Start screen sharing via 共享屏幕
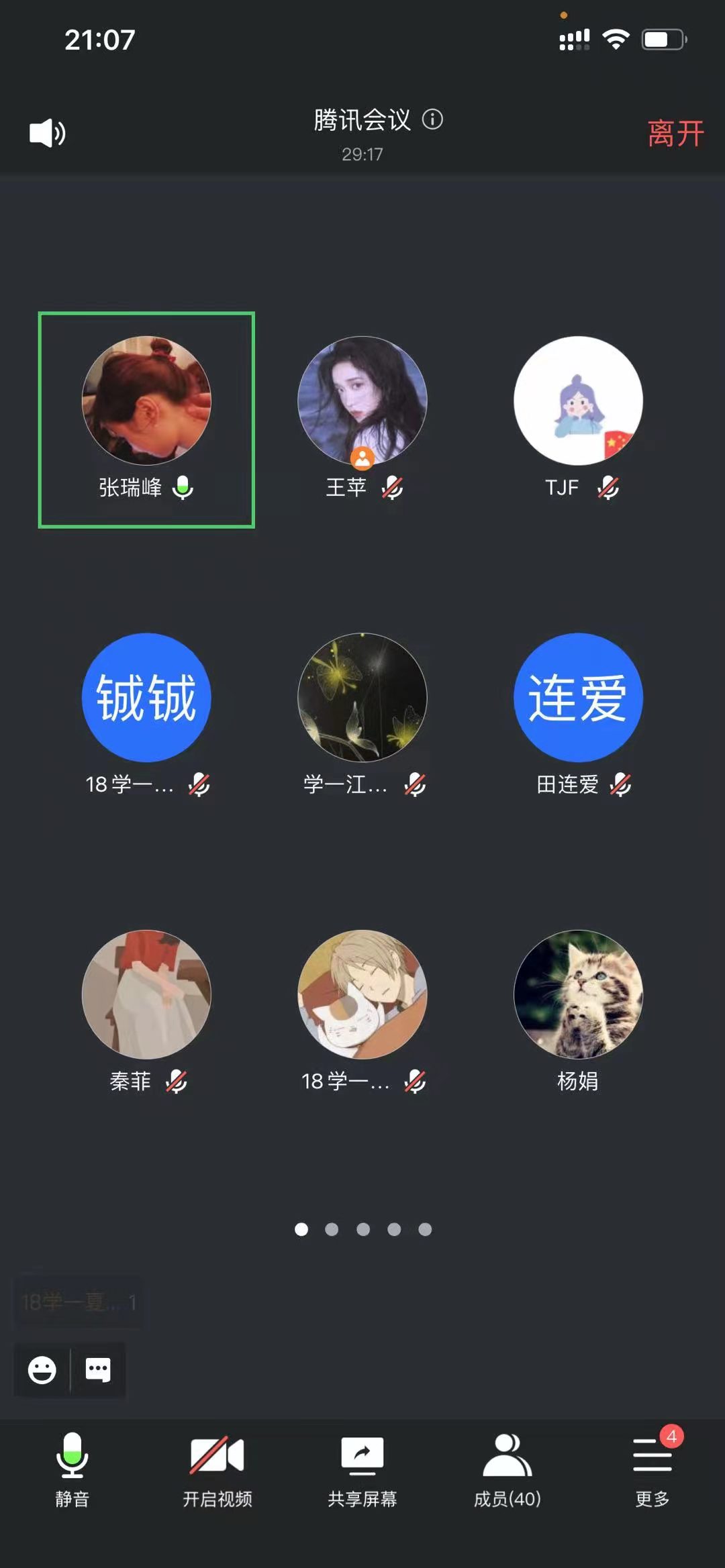This screenshot has height=1568, width=725. coord(362,1469)
